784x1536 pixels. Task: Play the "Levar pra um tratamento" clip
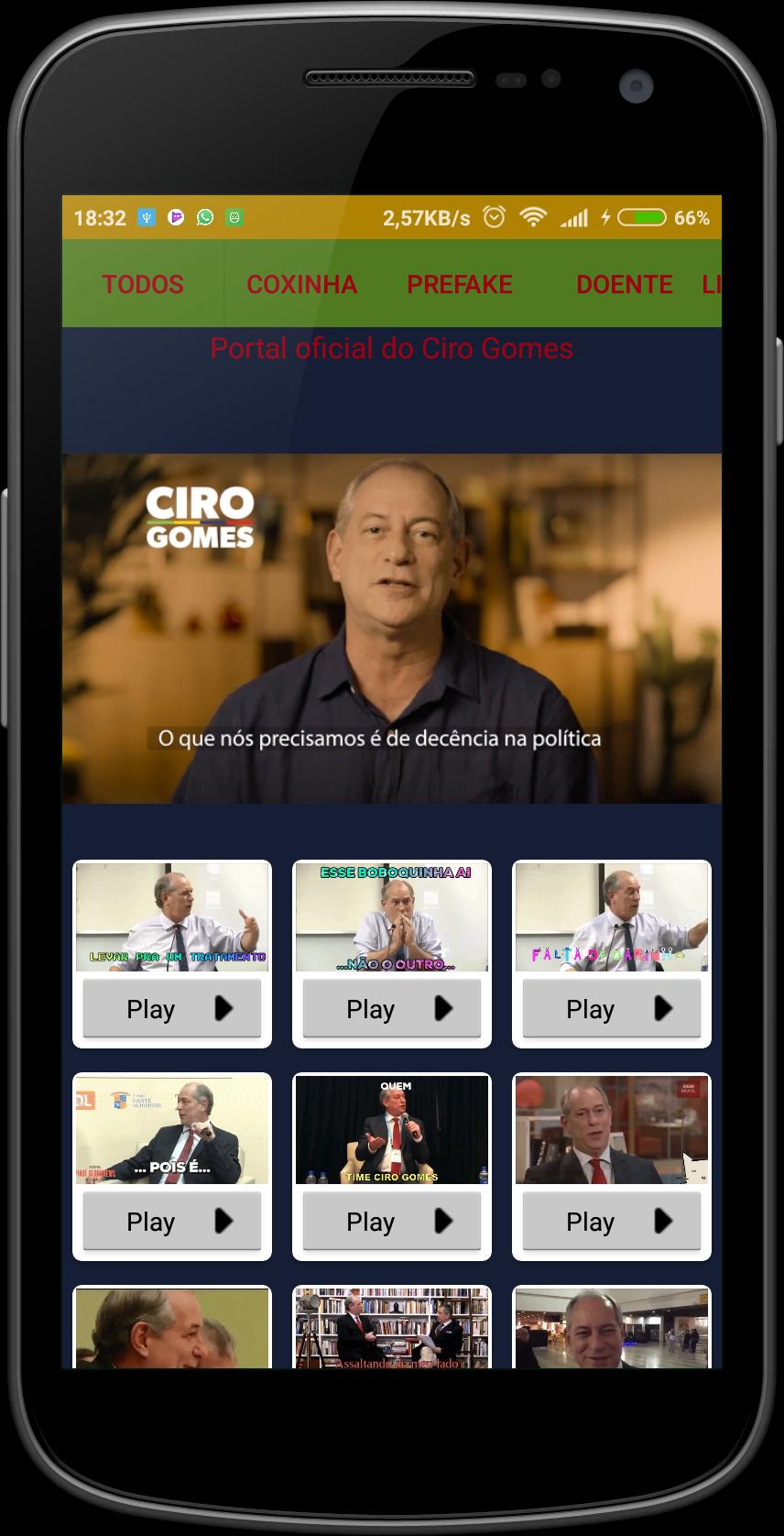tap(172, 1008)
